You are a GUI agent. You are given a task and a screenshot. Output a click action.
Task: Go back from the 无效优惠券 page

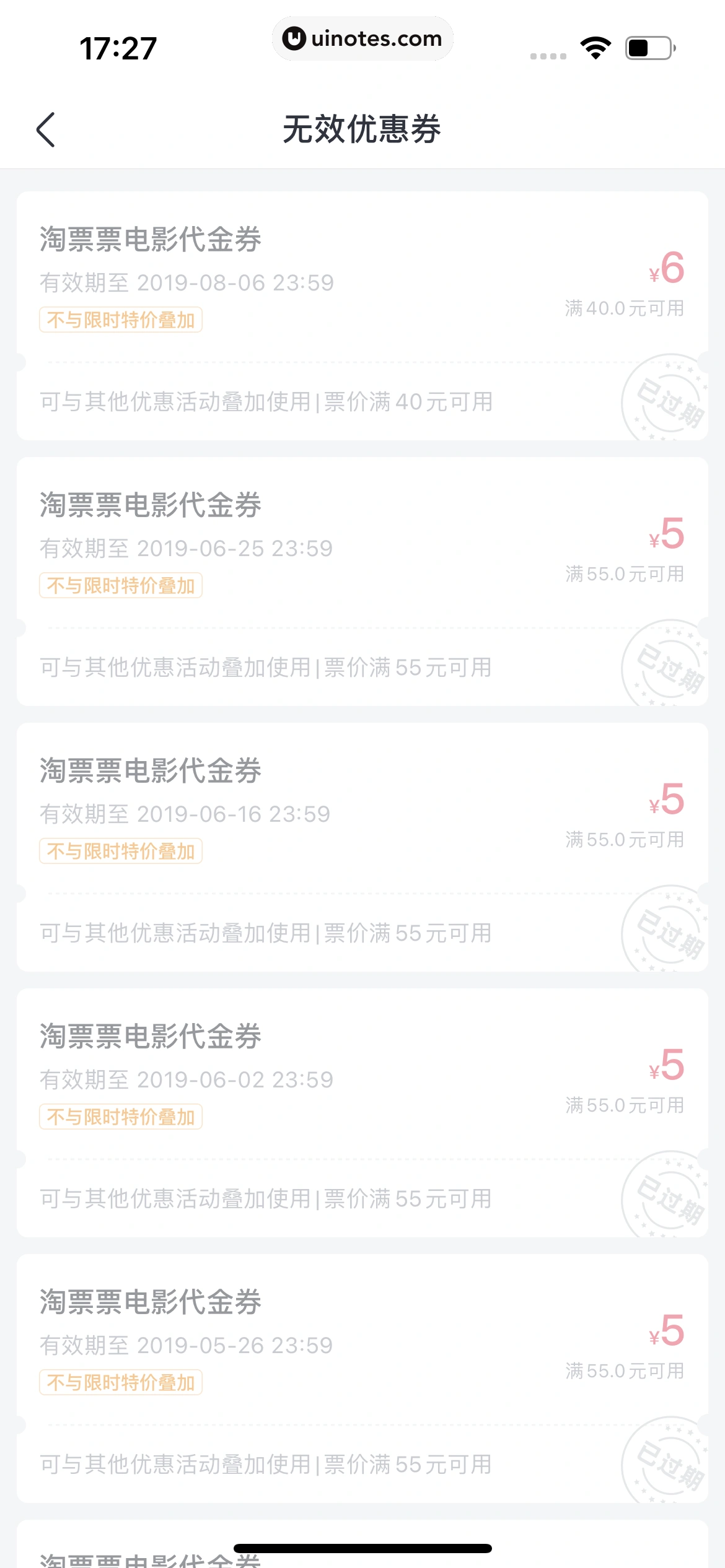46,129
